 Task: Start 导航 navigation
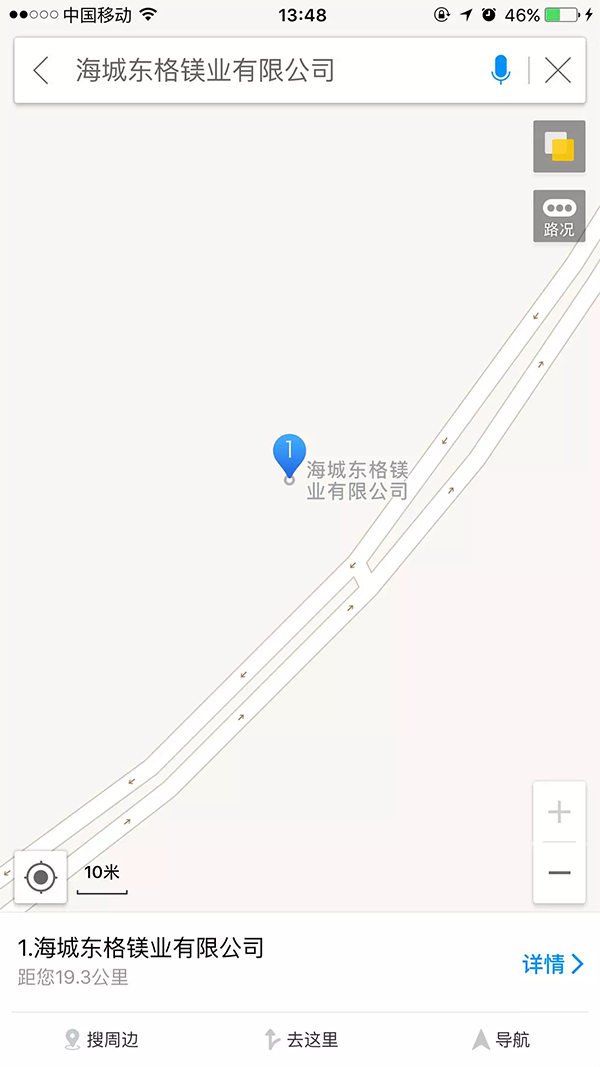coord(501,1040)
